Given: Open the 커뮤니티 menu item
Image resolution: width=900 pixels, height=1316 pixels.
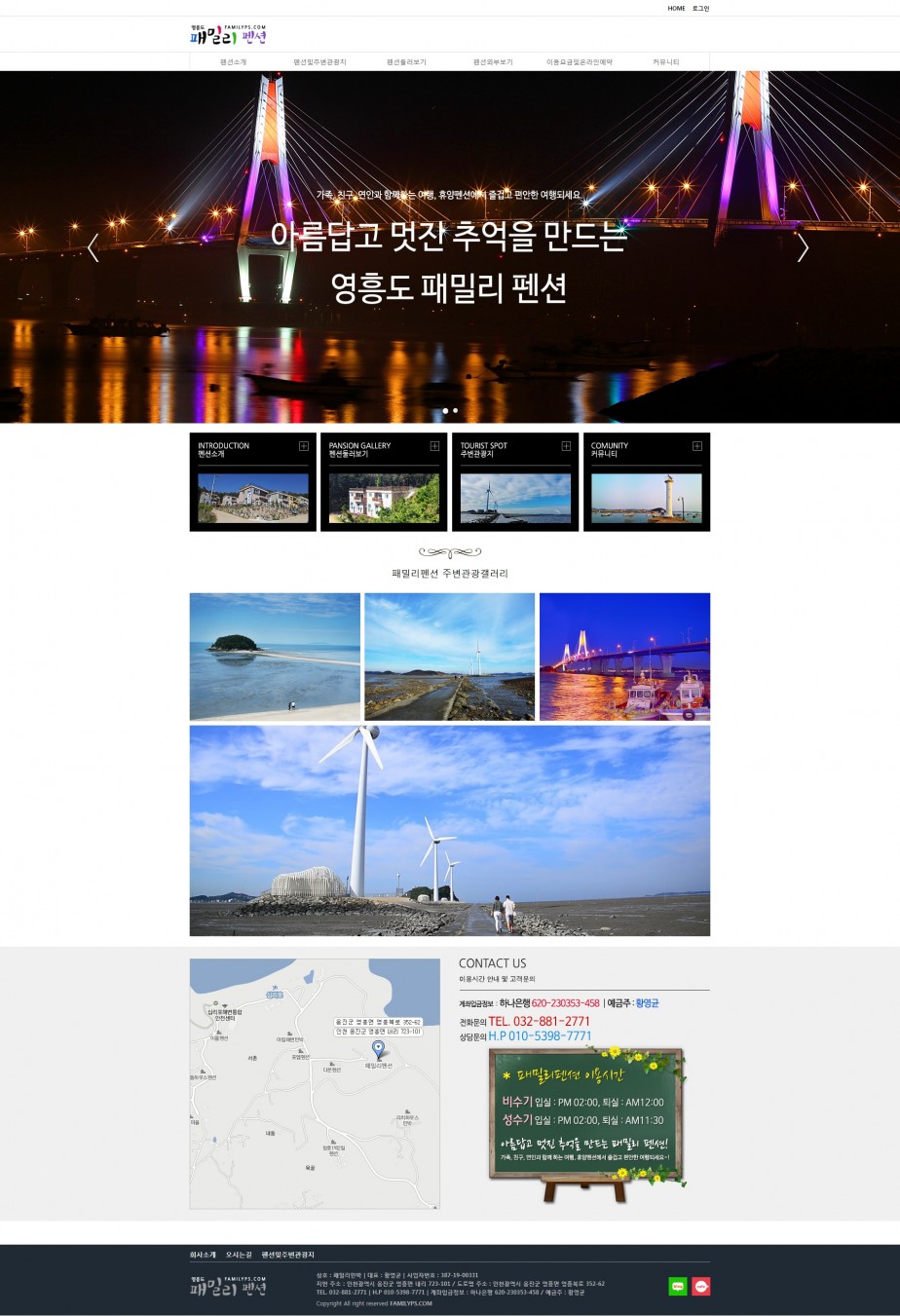Looking at the screenshot, I should point(666,61).
